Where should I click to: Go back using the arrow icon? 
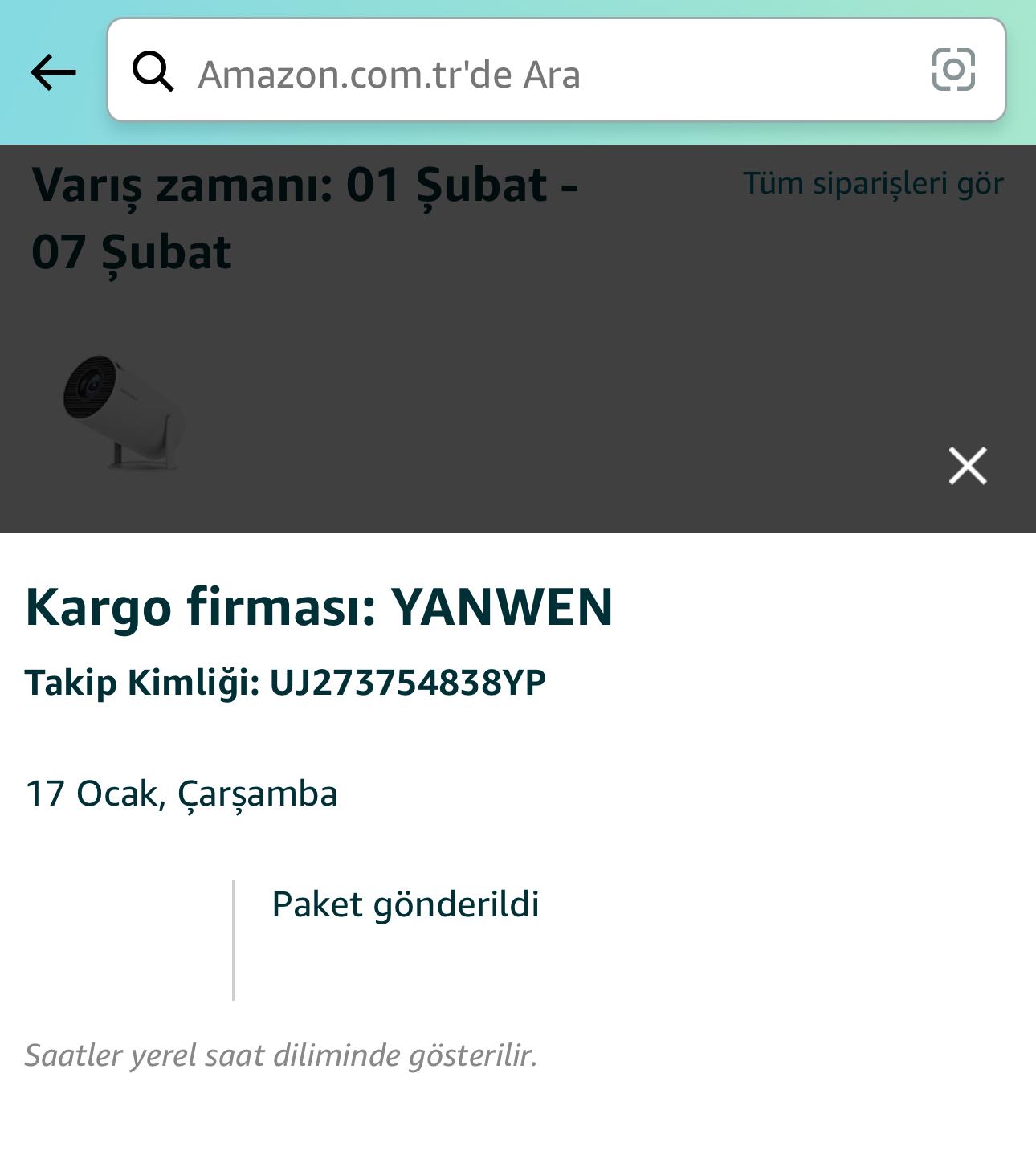(x=53, y=72)
